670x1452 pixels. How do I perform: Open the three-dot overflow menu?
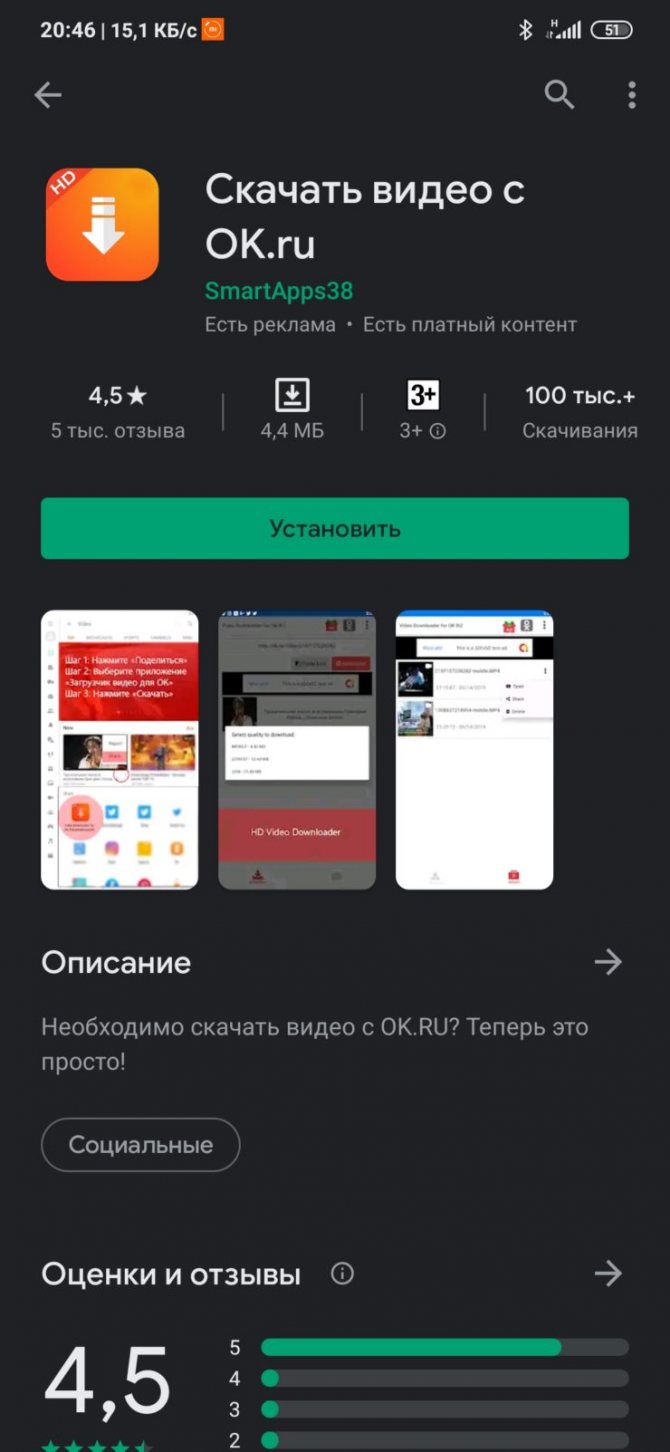[x=632, y=95]
